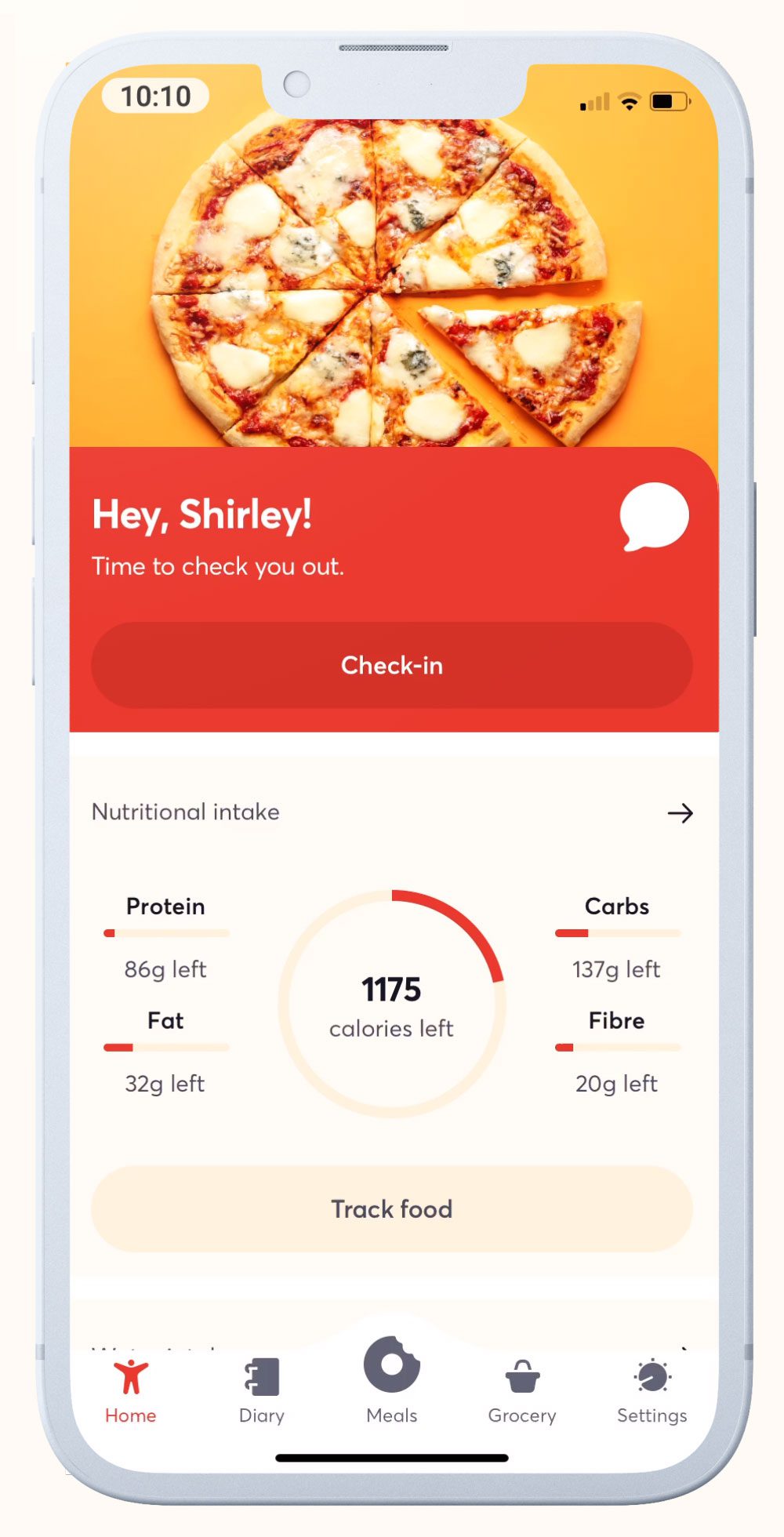Viewport: 784px width, 1537px height.
Task: Open the Meals tab
Action: pos(391,1380)
